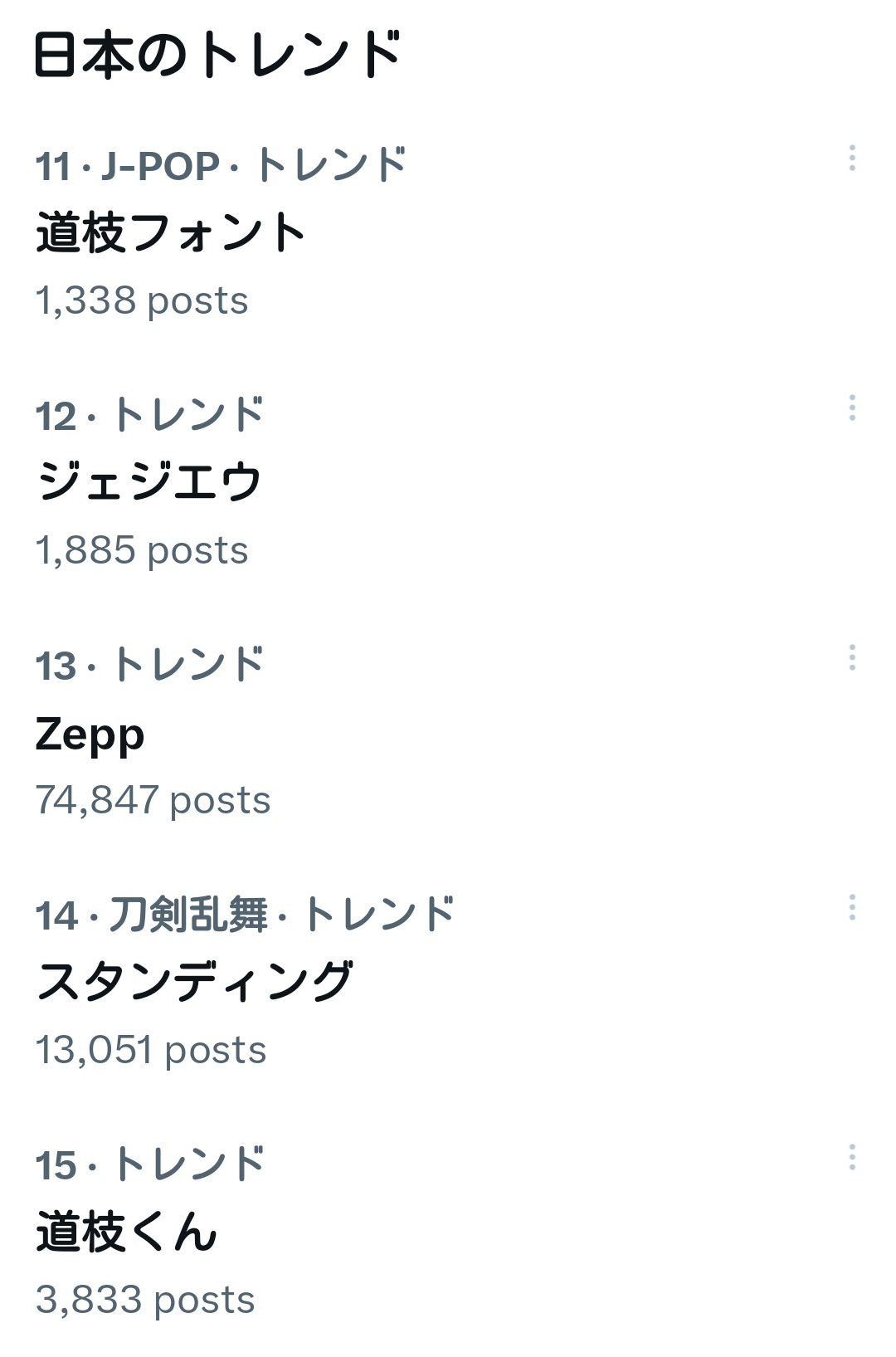Viewport: 896px width, 1357px height.
Task: Click the 1,338 posts count under 道枝フォント
Action: tap(141, 302)
